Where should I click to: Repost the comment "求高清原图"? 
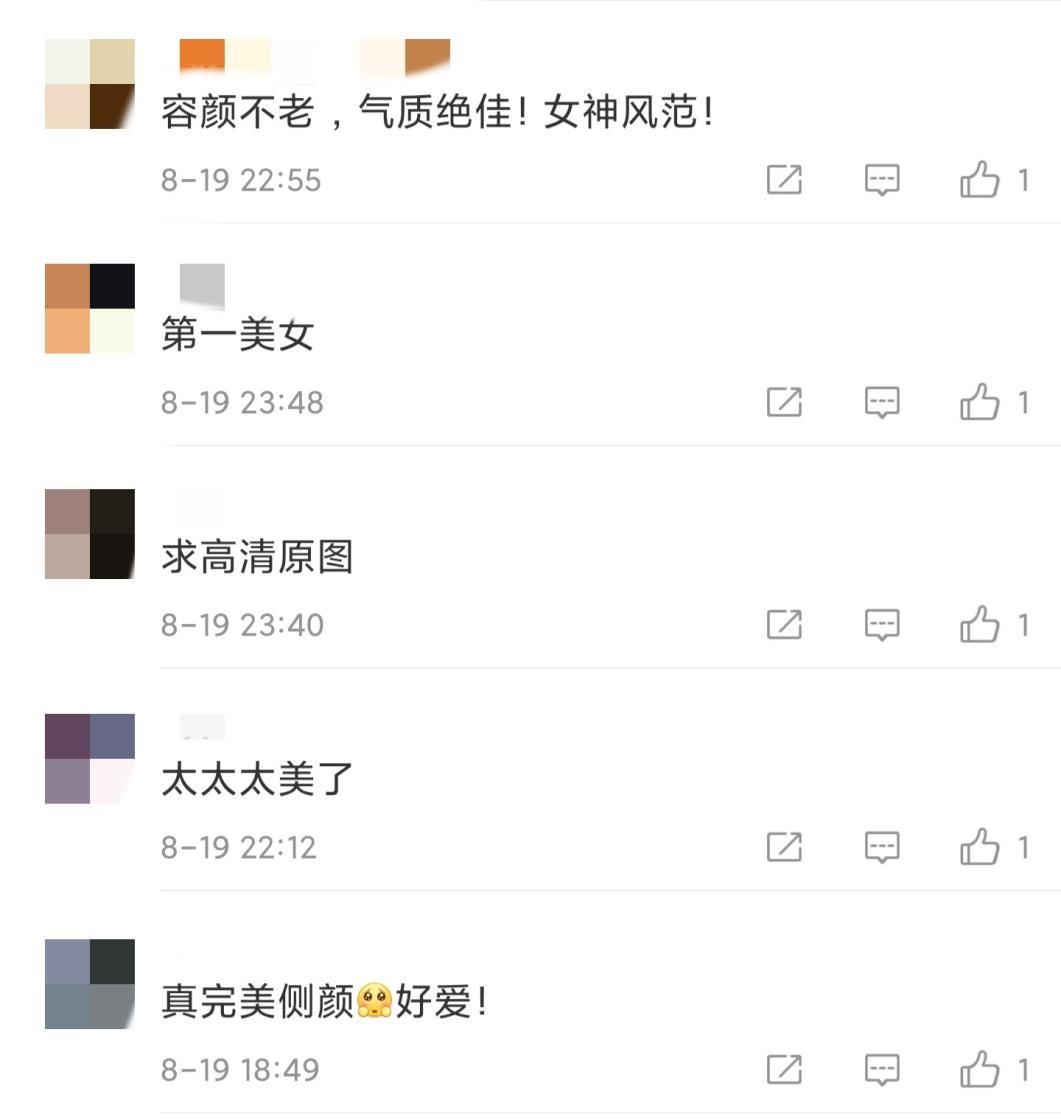pos(784,625)
